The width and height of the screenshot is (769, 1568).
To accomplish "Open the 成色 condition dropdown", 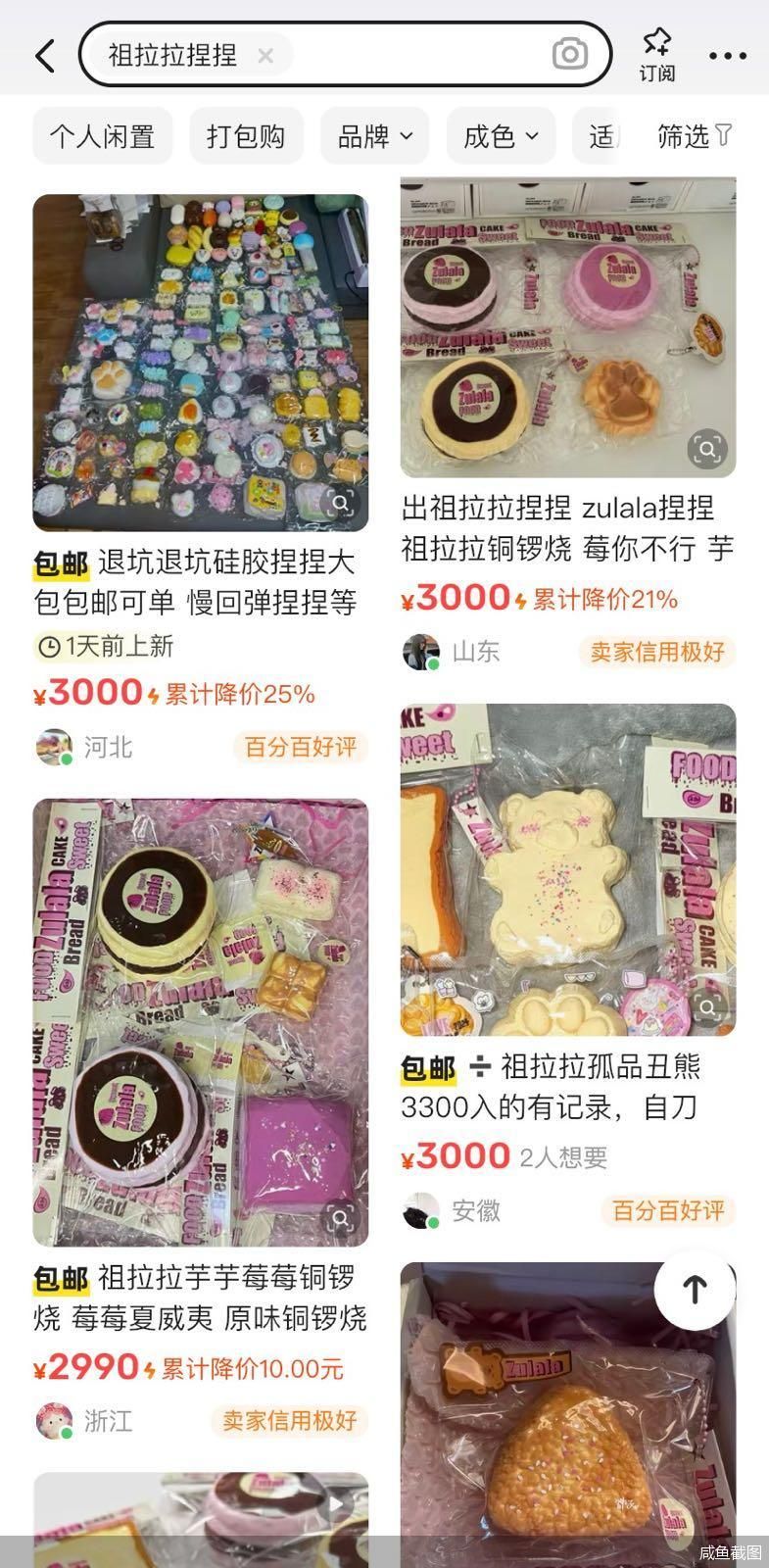I will [499, 136].
